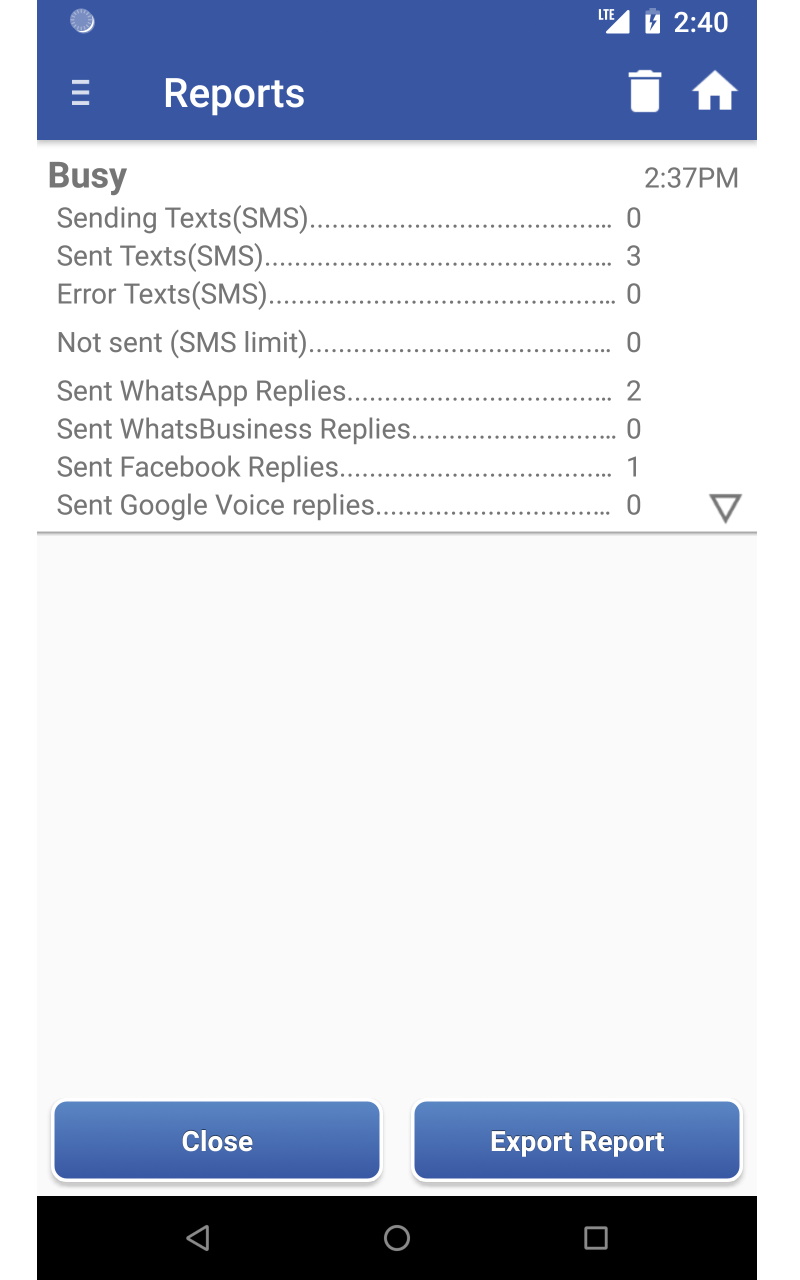The height and width of the screenshot is (1280, 800).
Task: Tap the Android home circle button
Action: [396, 1237]
